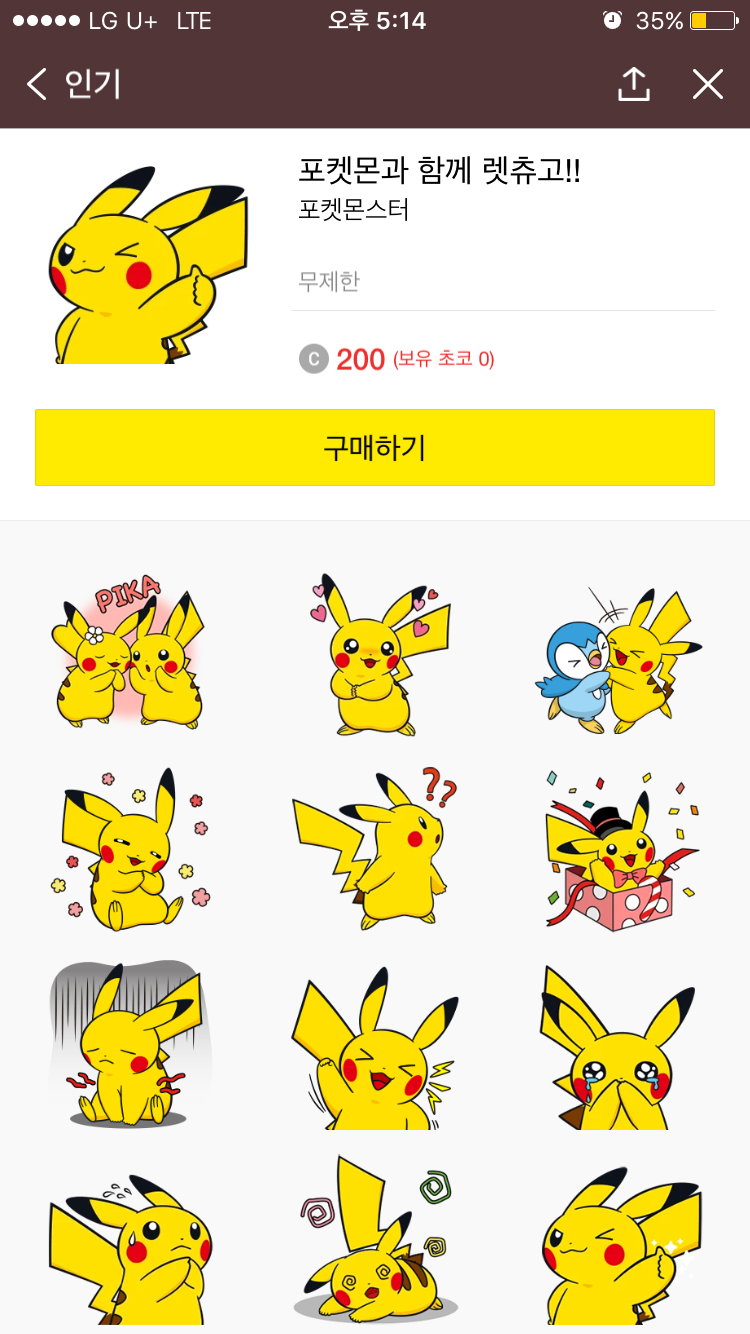Screen dimensions: 750x1334
Task: Close the emoticon store page
Action: (707, 85)
